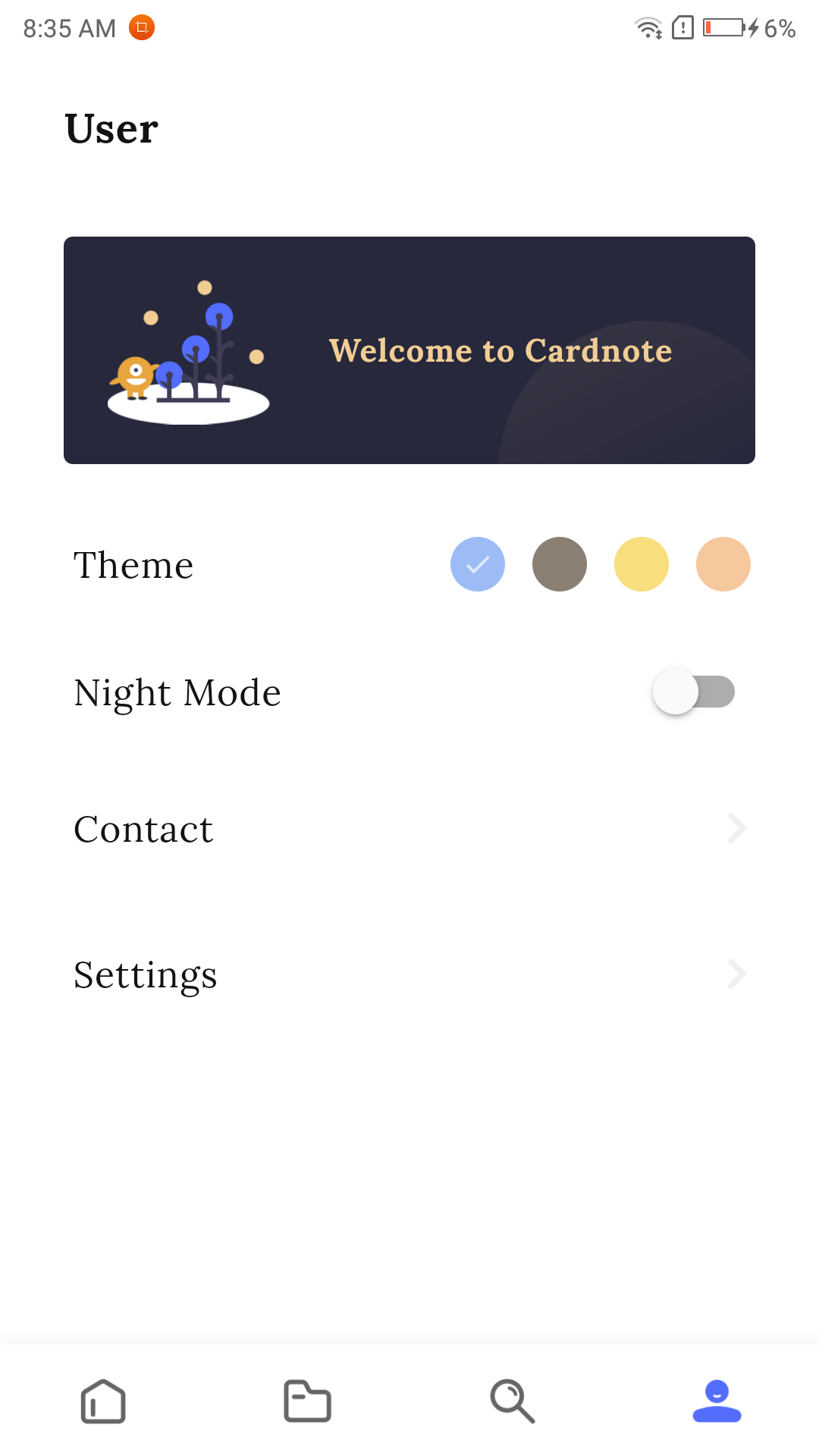This screenshot has width=819, height=1456.
Task: Open the search tab
Action: click(512, 1401)
